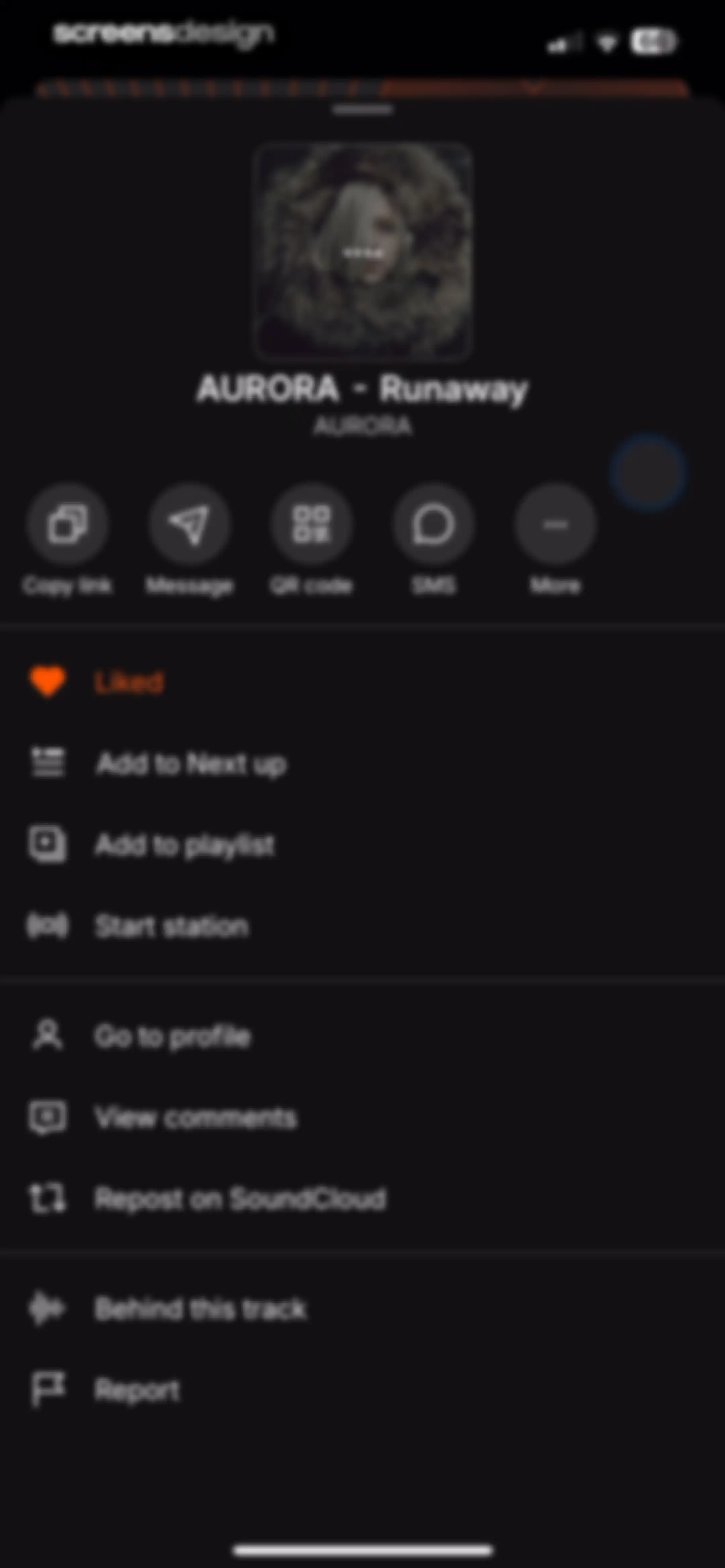
Task: Open View comments
Action: coord(362,1117)
